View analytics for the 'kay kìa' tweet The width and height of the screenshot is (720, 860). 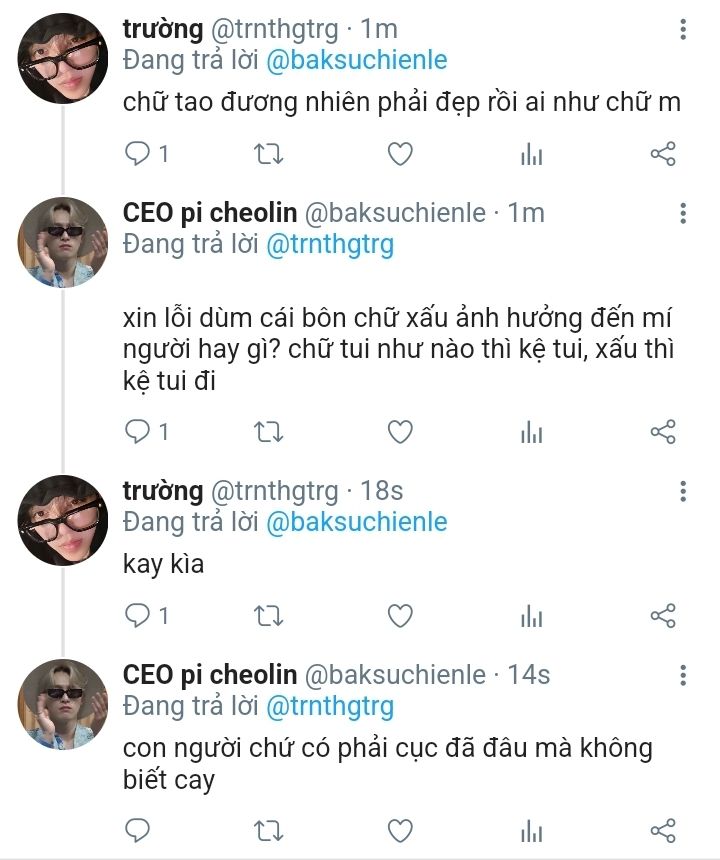click(532, 615)
